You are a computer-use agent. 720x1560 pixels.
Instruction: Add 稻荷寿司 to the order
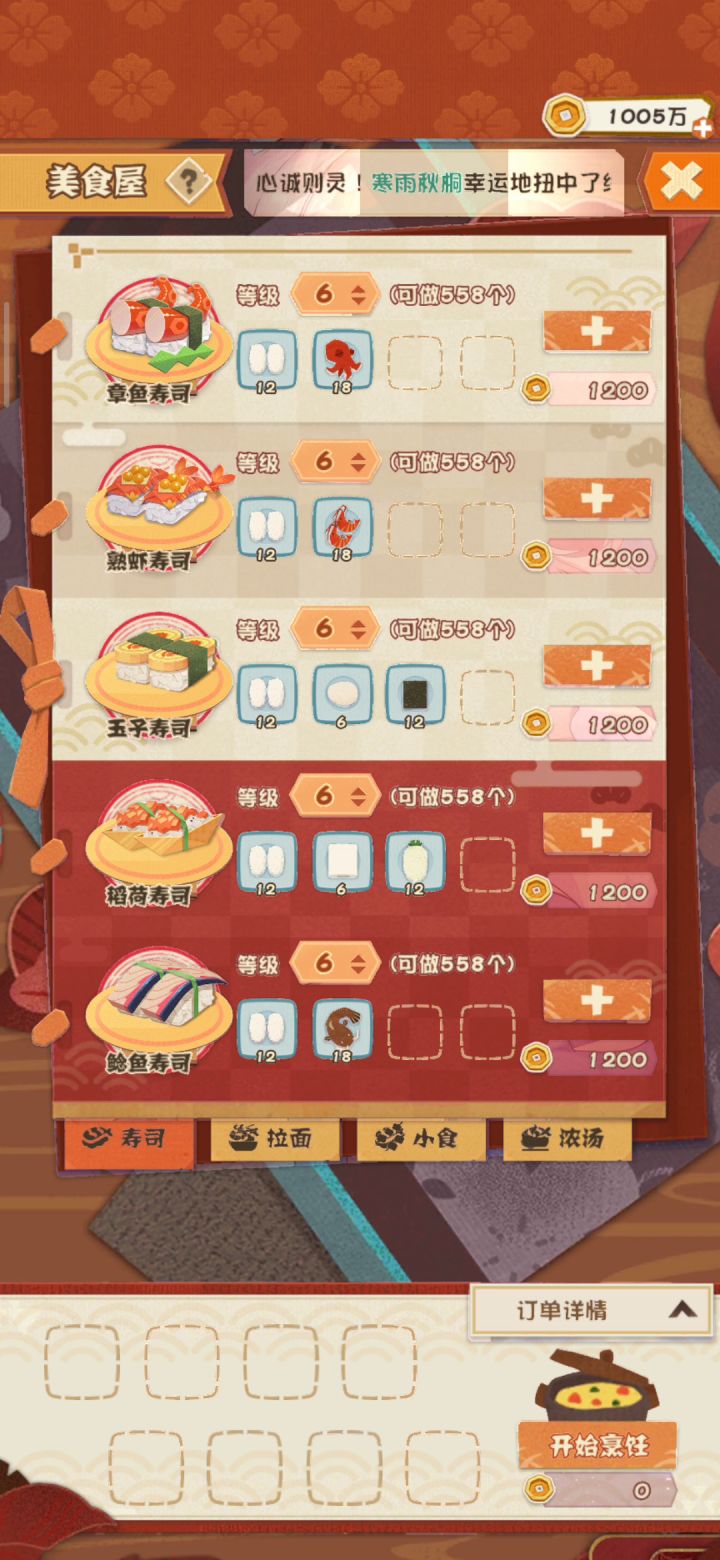coord(597,833)
